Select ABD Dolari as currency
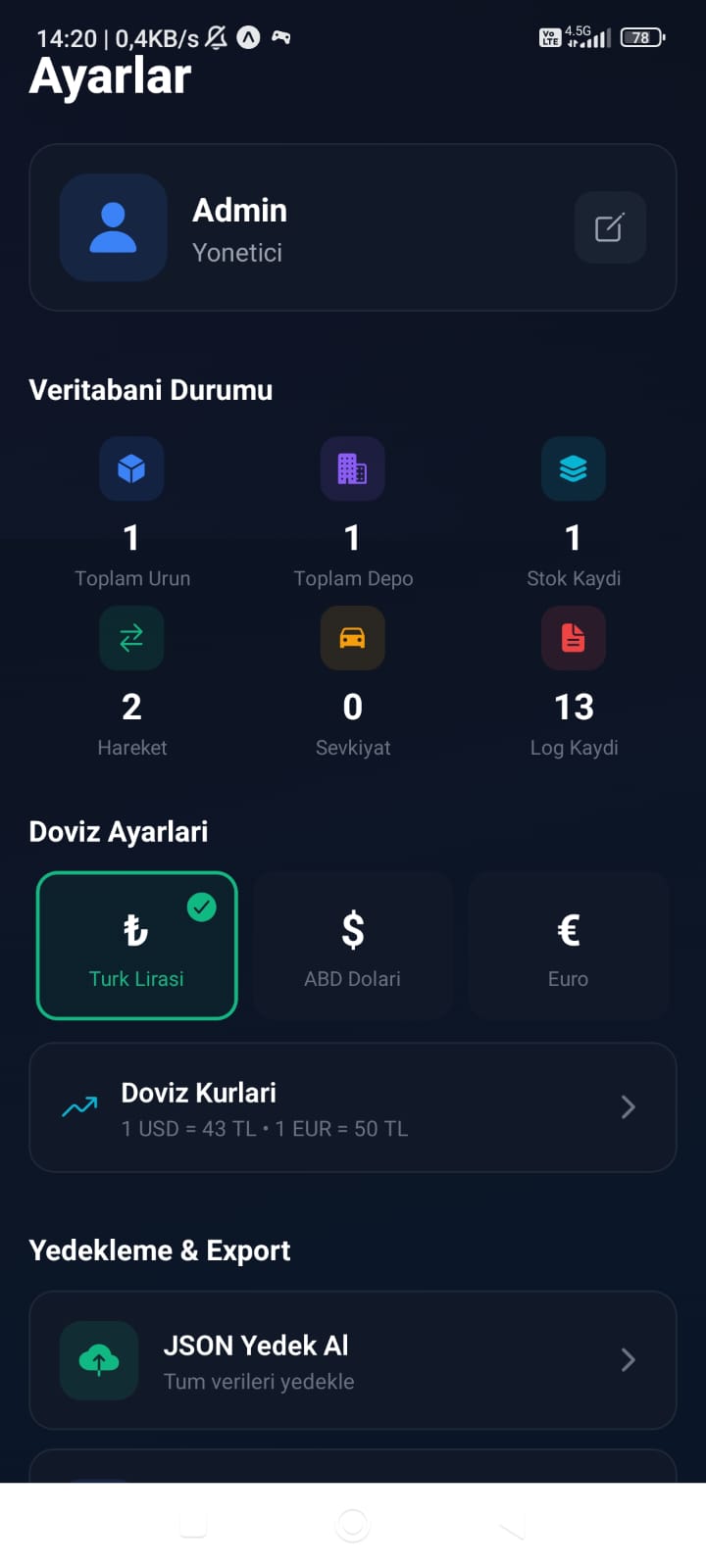The image size is (706, 1568). pos(352,945)
